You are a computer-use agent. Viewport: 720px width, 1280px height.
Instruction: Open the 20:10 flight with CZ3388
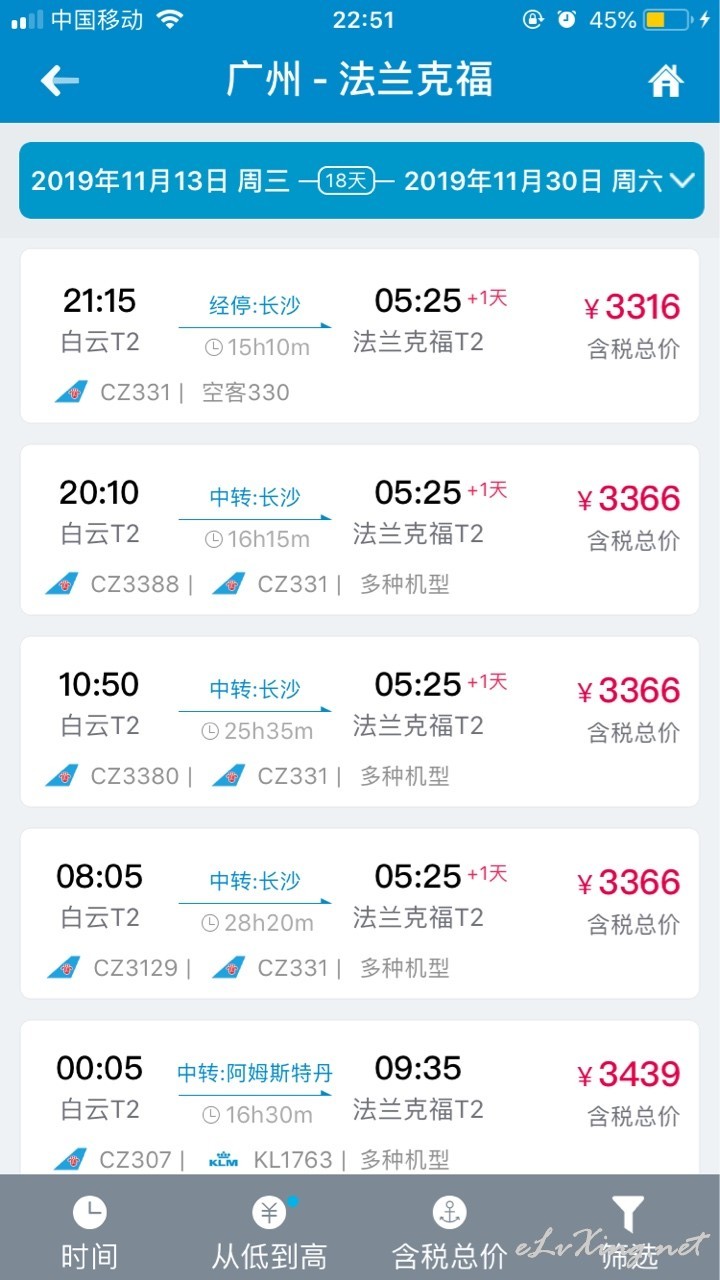click(360, 529)
